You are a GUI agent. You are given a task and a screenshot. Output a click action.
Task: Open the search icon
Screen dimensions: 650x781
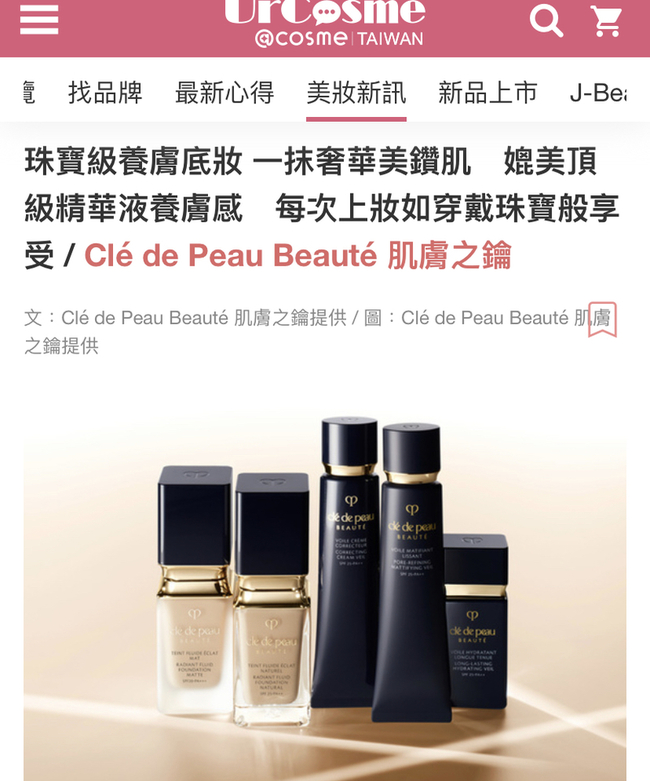click(546, 20)
